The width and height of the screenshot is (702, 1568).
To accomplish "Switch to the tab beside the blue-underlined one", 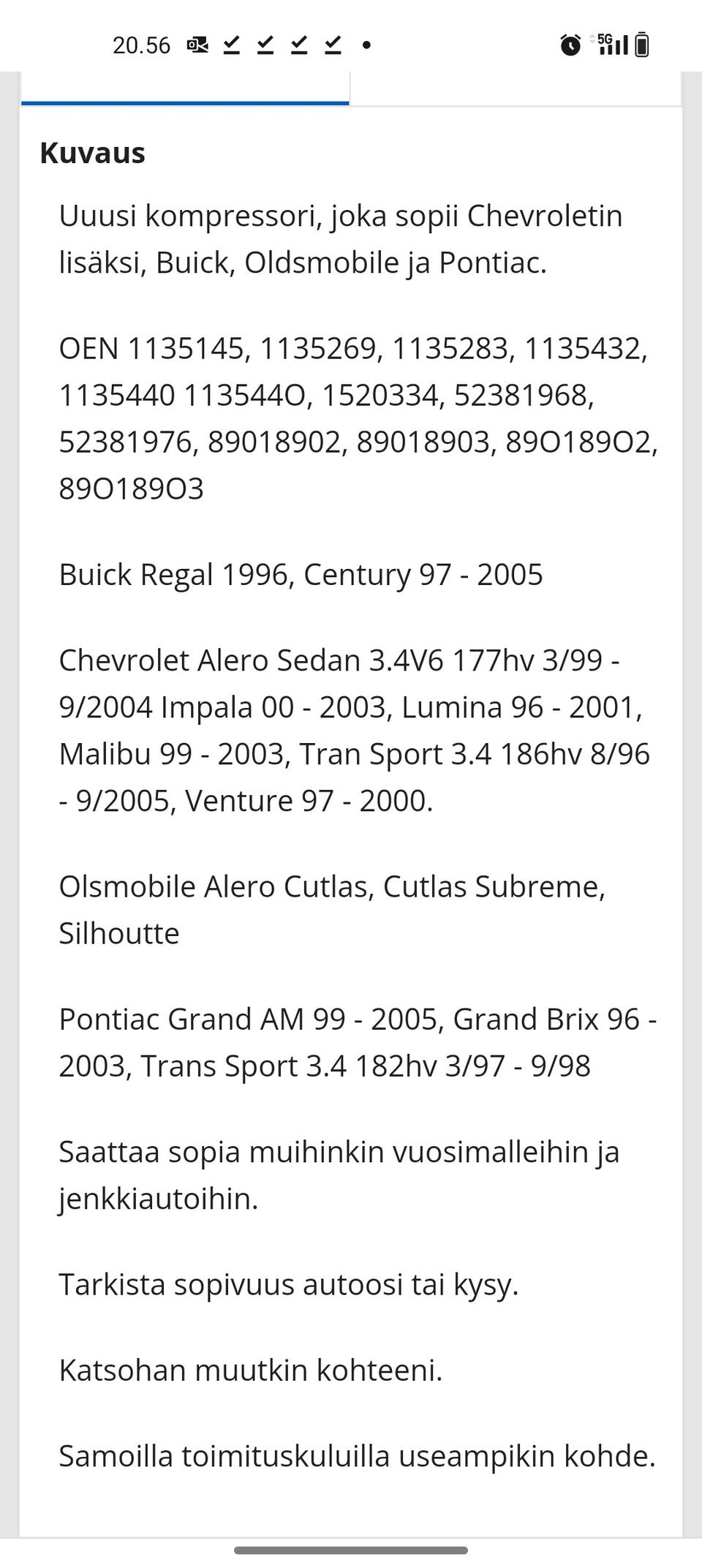I will coord(516,88).
